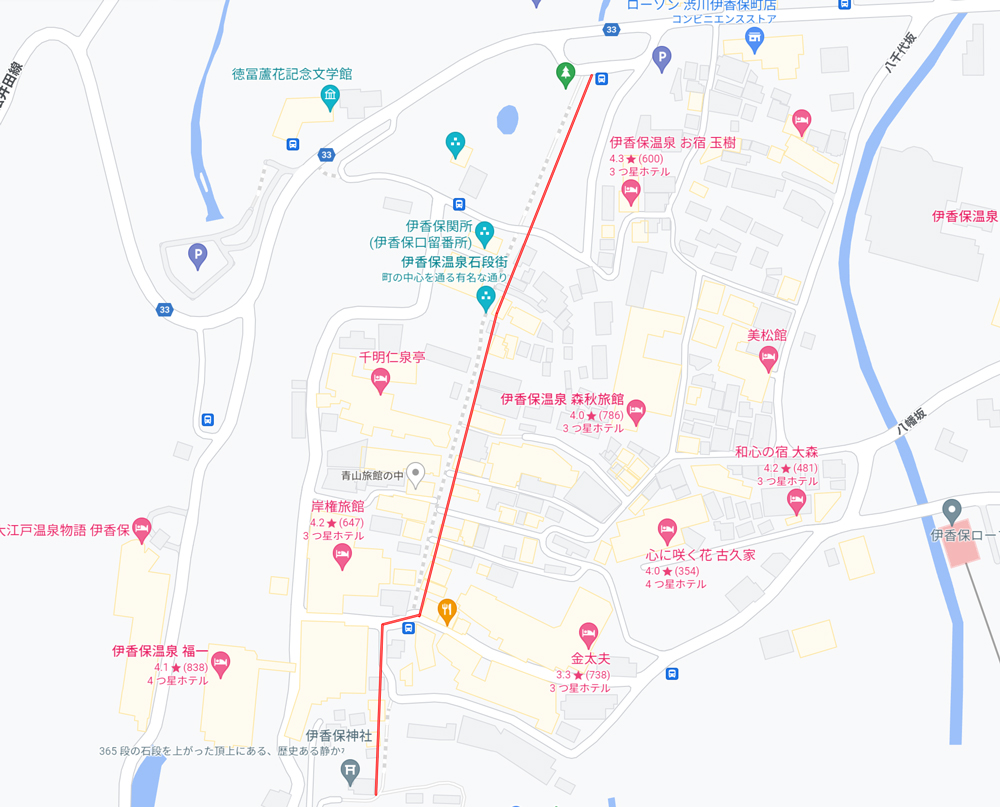1000x807 pixels.
Task: Select the ローソン convenience store marker
Action: coord(755,39)
